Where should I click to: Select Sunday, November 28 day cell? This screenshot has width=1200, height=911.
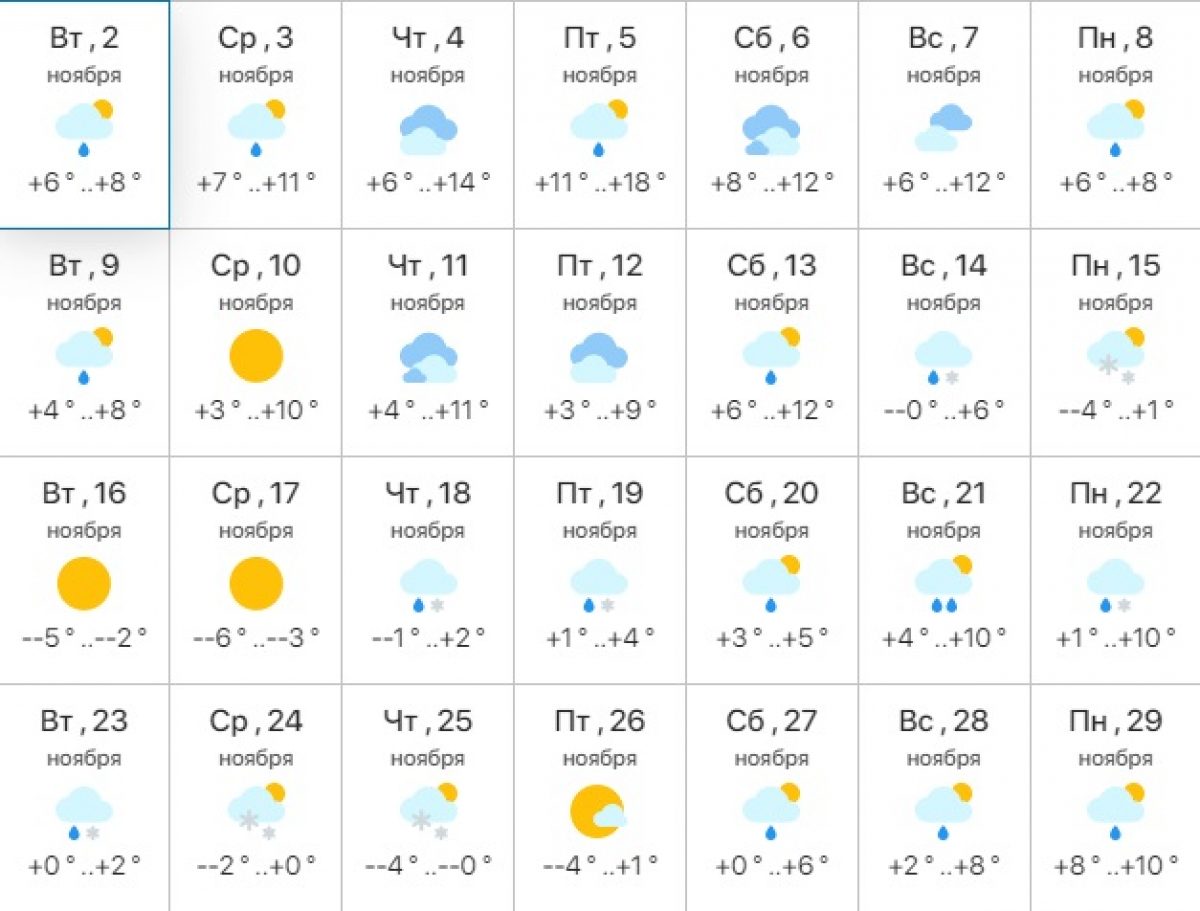coord(944,797)
